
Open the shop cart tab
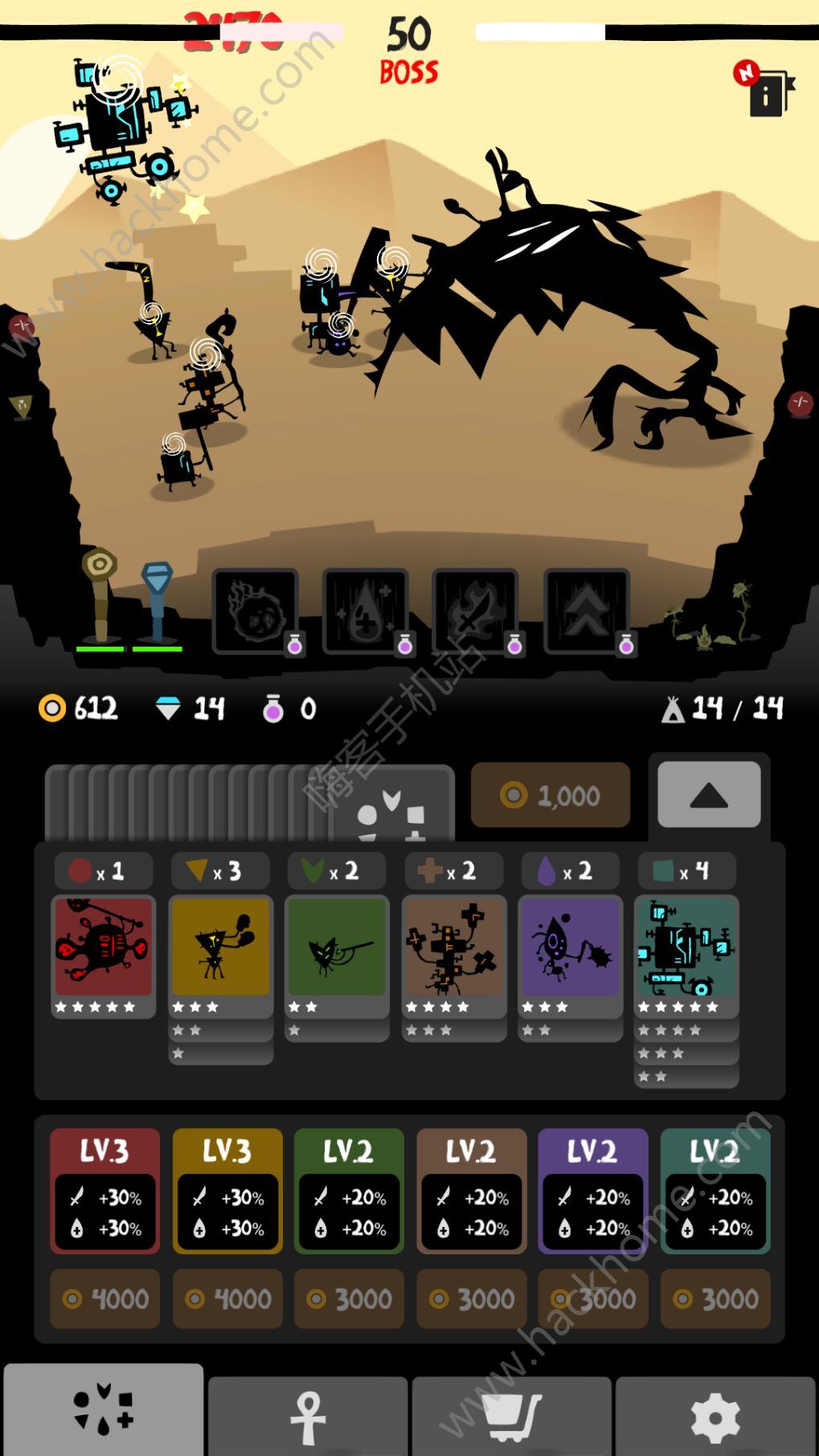point(512,1417)
